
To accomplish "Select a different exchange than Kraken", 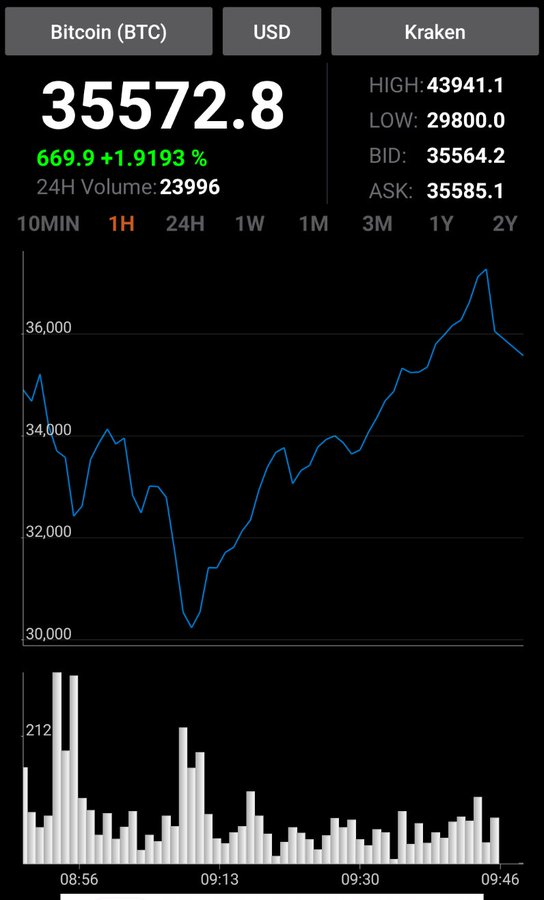I will click(435, 32).
